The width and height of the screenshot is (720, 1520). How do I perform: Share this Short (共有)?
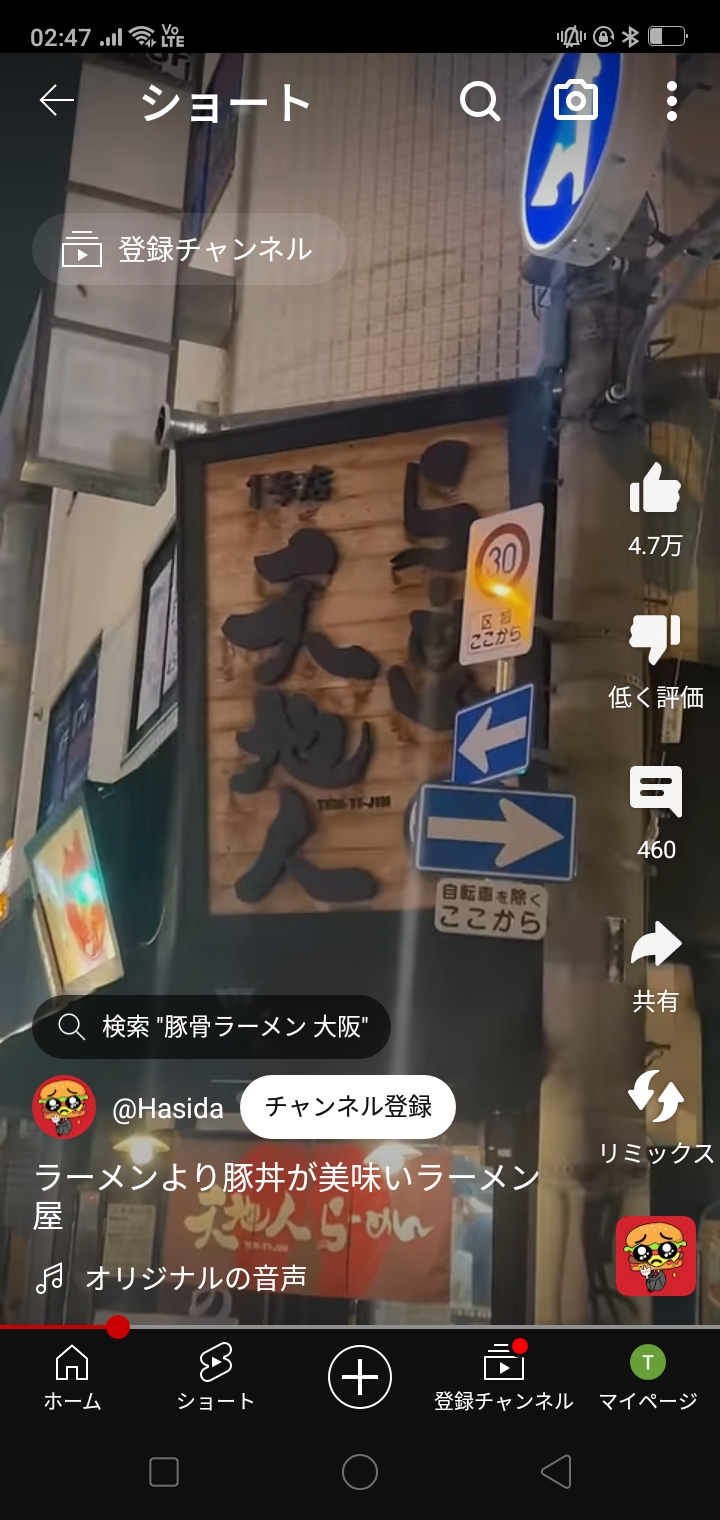[x=655, y=945]
